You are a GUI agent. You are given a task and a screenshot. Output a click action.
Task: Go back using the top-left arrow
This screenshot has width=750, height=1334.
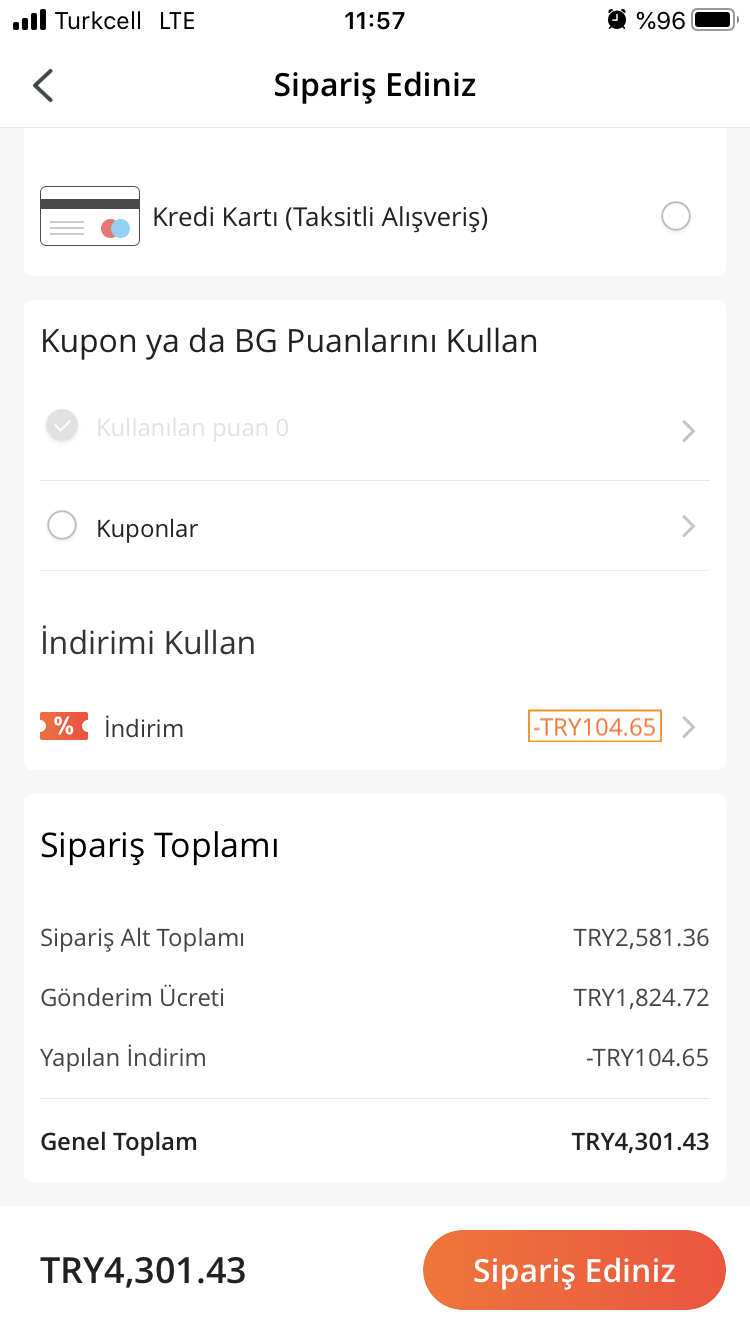pos(43,86)
